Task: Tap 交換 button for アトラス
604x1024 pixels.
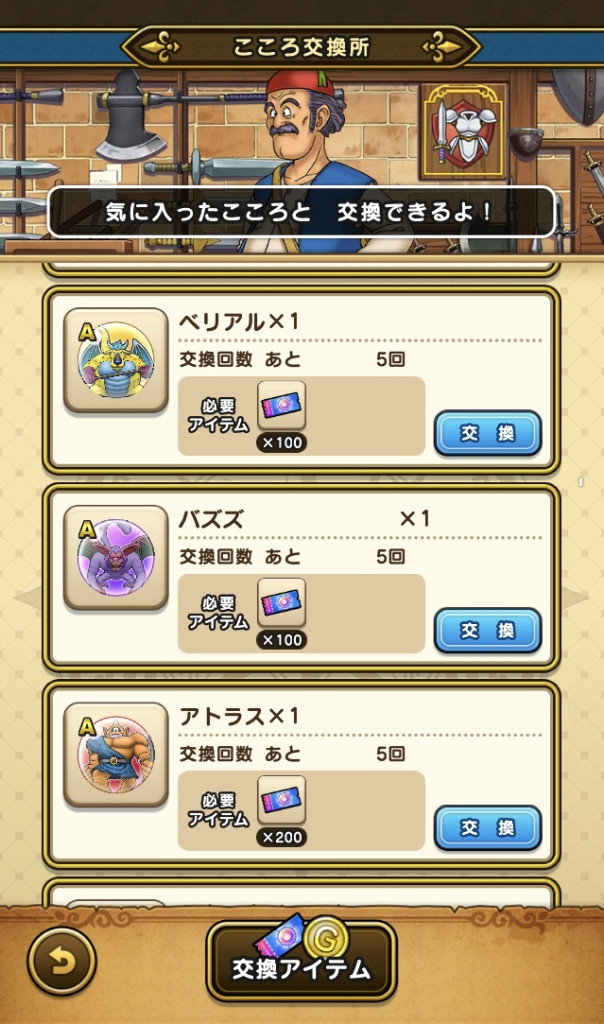Action: [x=487, y=827]
